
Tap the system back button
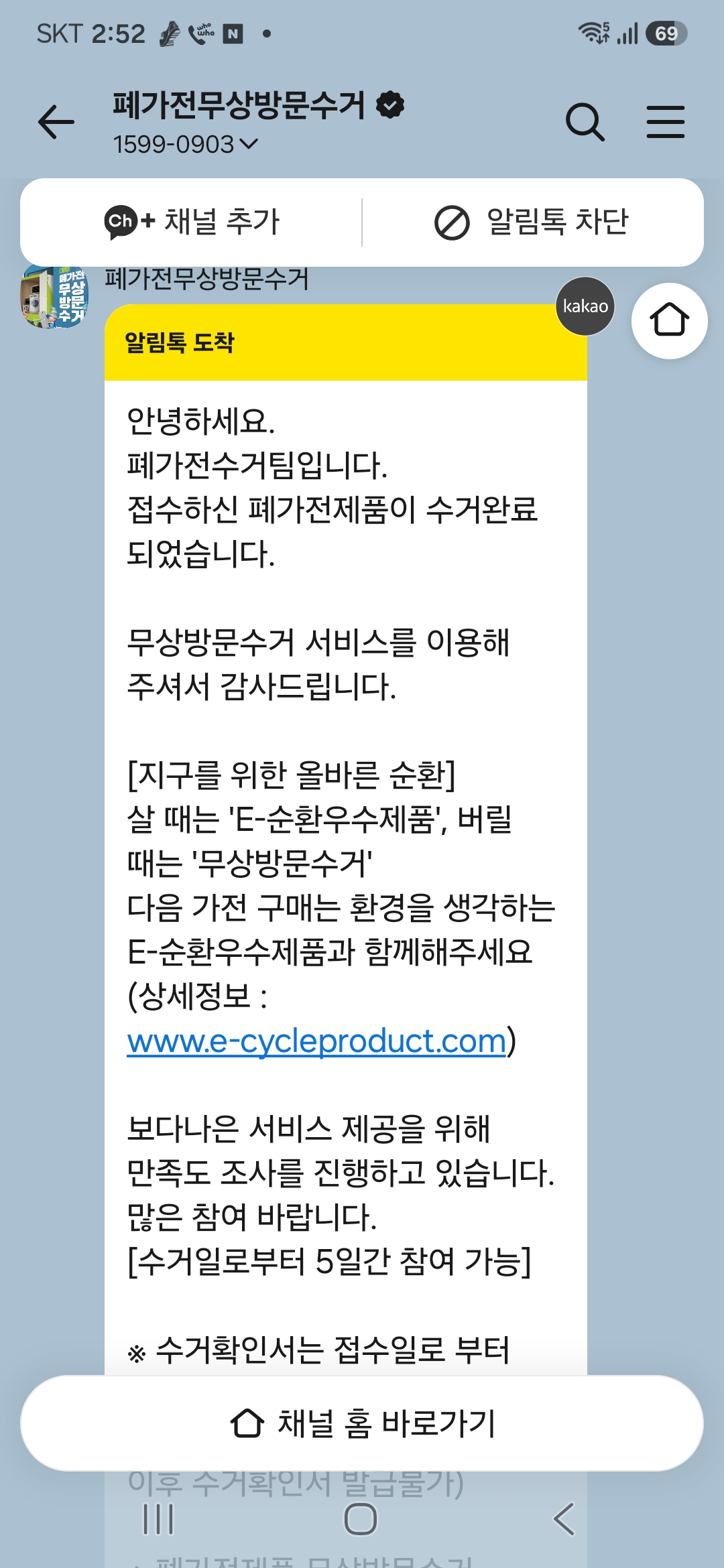(x=564, y=1519)
